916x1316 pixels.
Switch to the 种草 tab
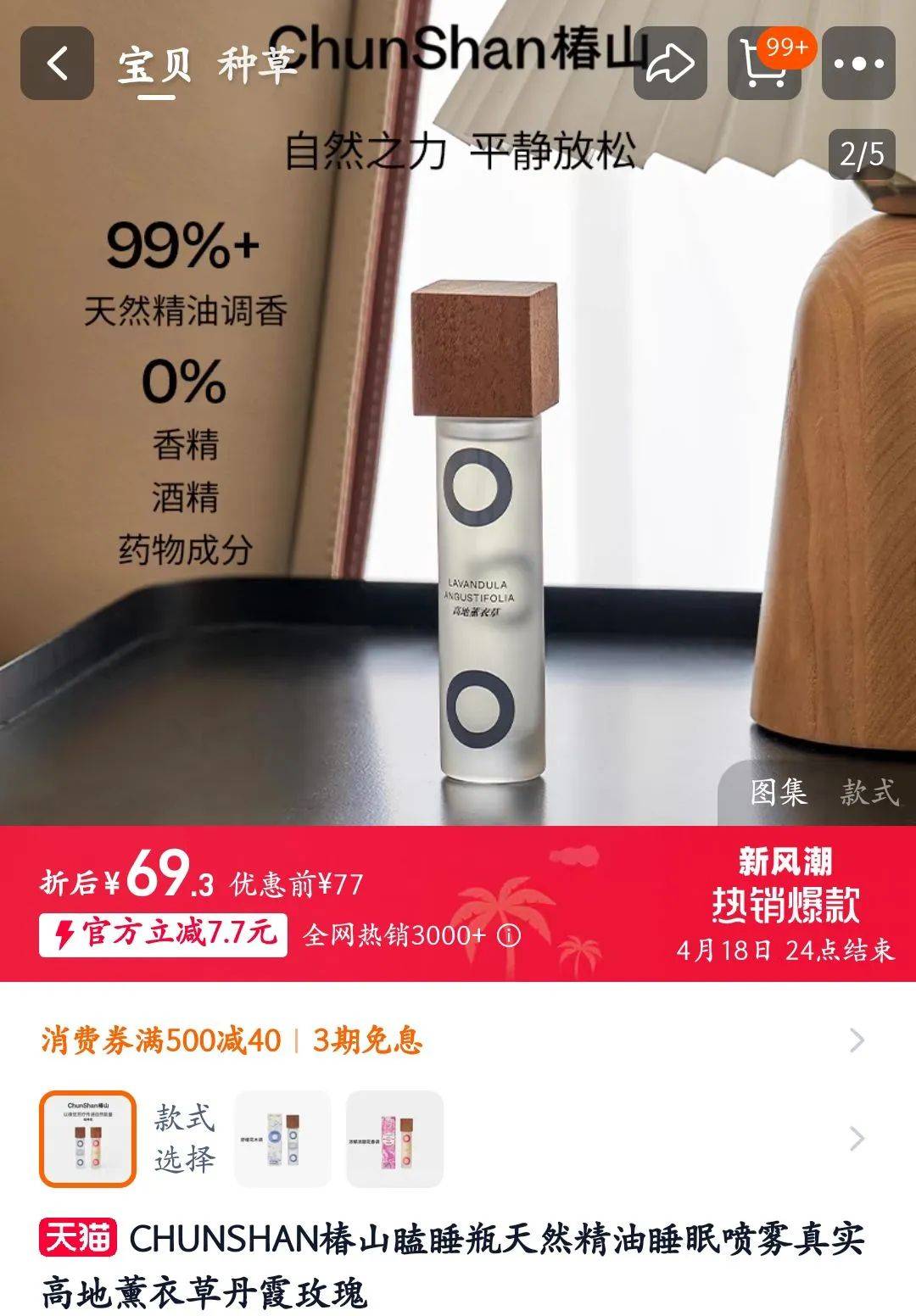pyautogui.click(x=256, y=64)
